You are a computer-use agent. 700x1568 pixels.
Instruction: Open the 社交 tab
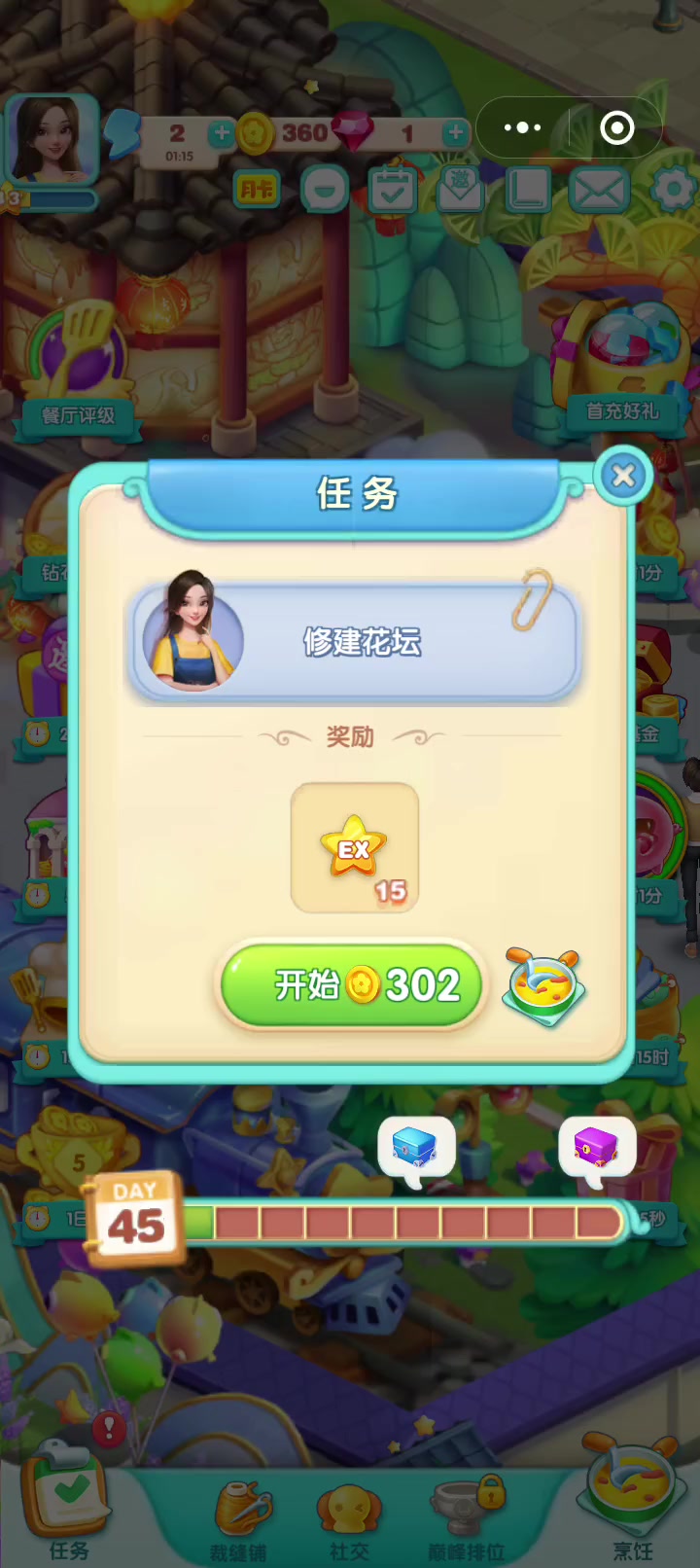point(349,1524)
